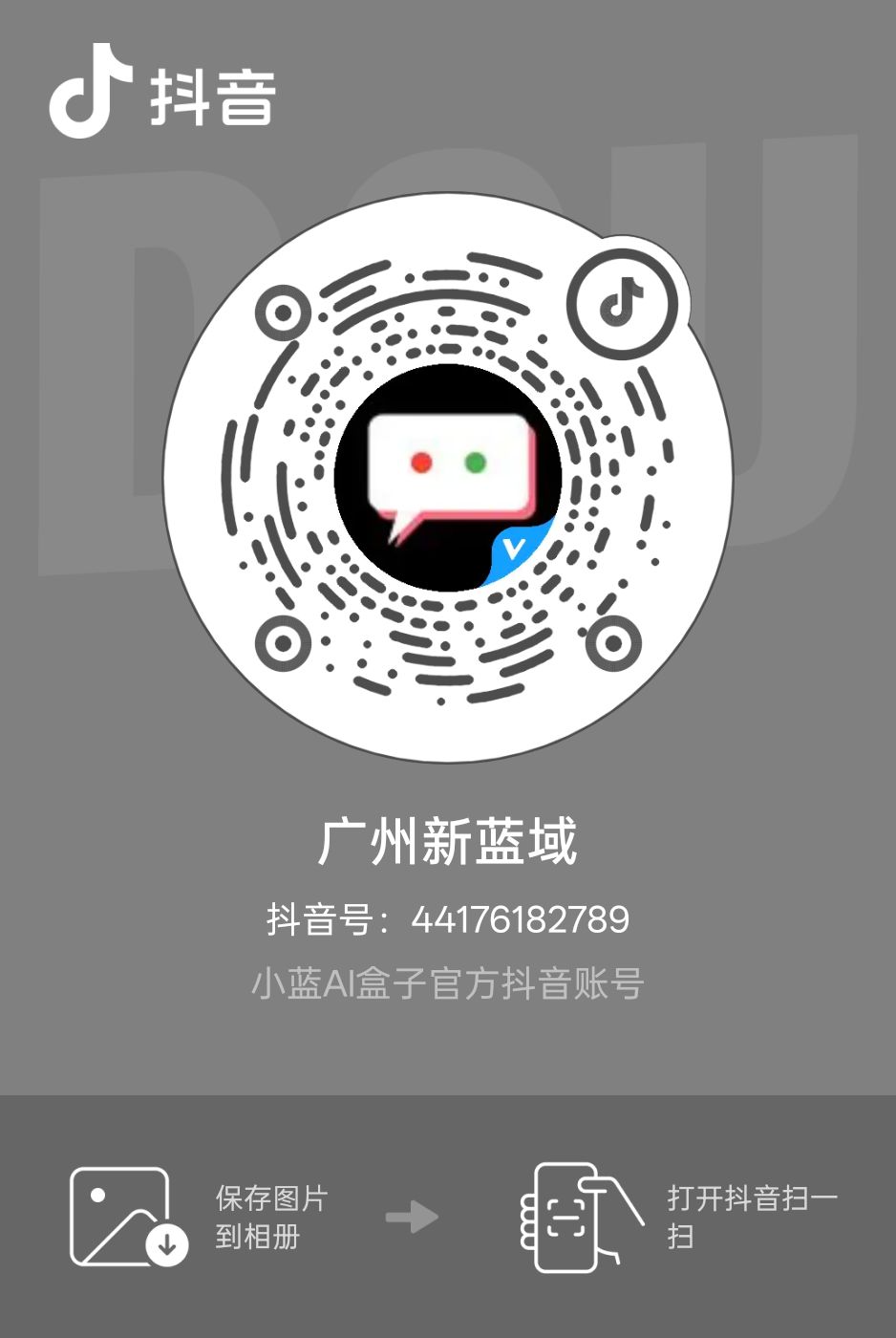Click the gray arrow between the two icons
The width and height of the screenshot is (896, 1338).
[413, 1217]
